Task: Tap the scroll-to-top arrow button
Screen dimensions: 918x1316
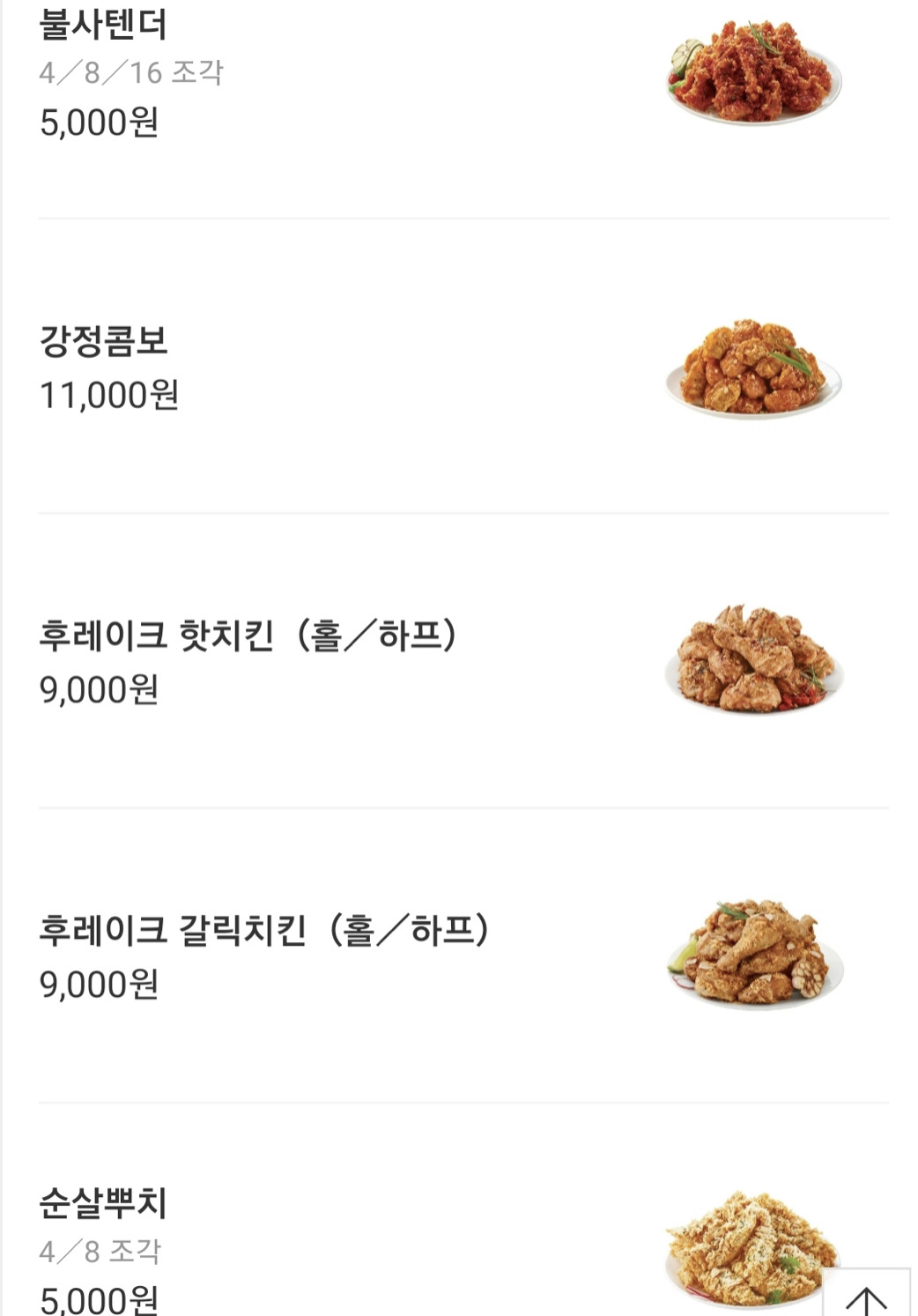Action: pos(865,1296)
